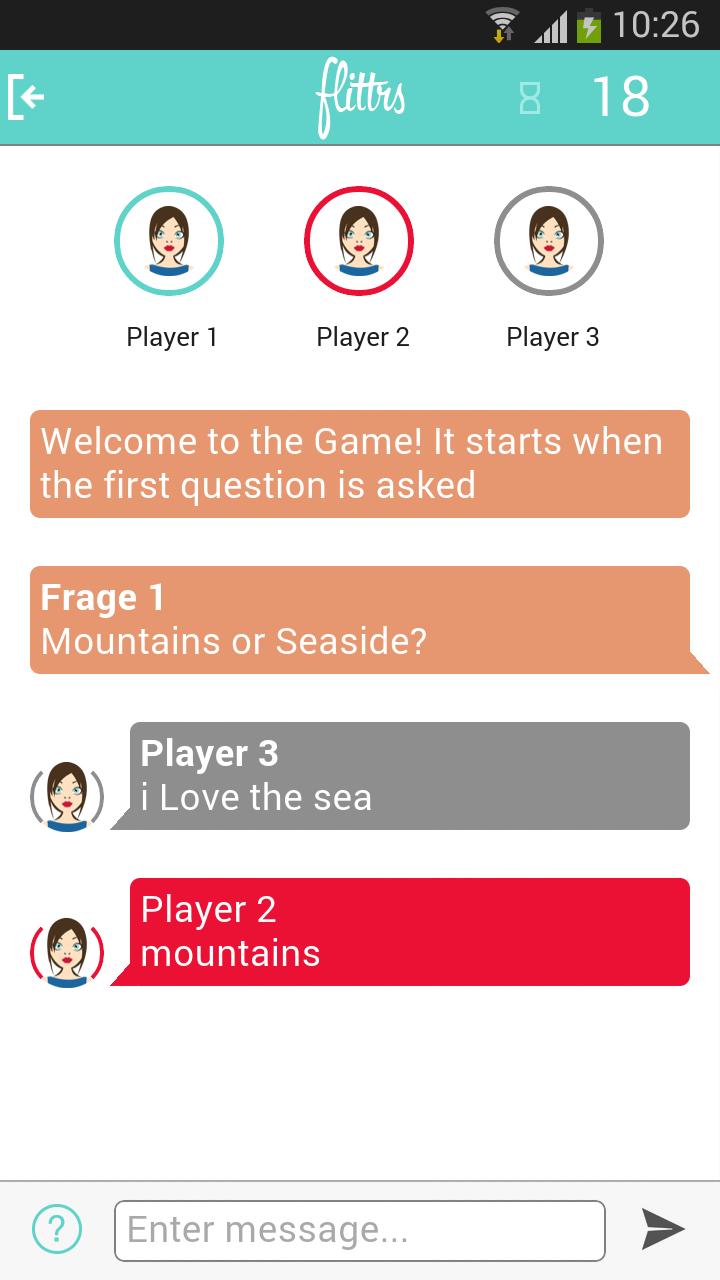The width and height of the screenshot is (720, 1280).
Task: Open the help question mark icon
Action: tap(55, 1230)
